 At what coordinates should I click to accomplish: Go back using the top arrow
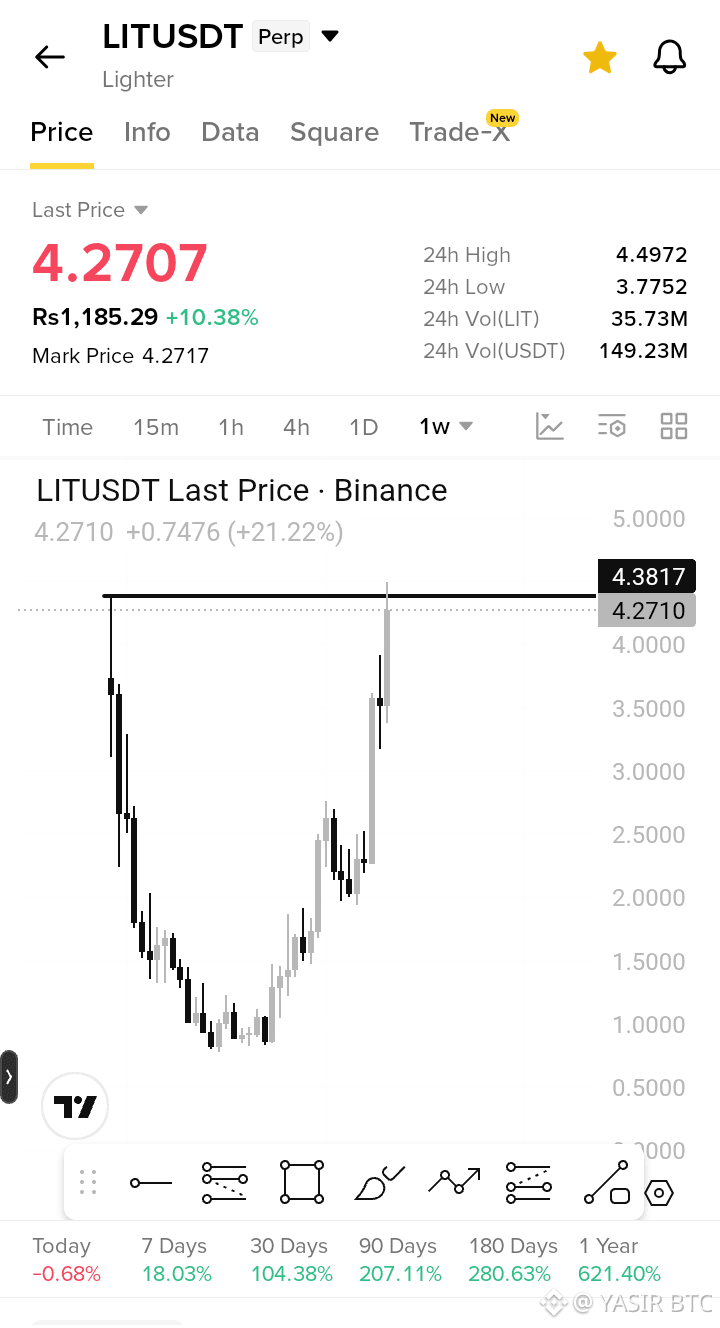(50, 57)
